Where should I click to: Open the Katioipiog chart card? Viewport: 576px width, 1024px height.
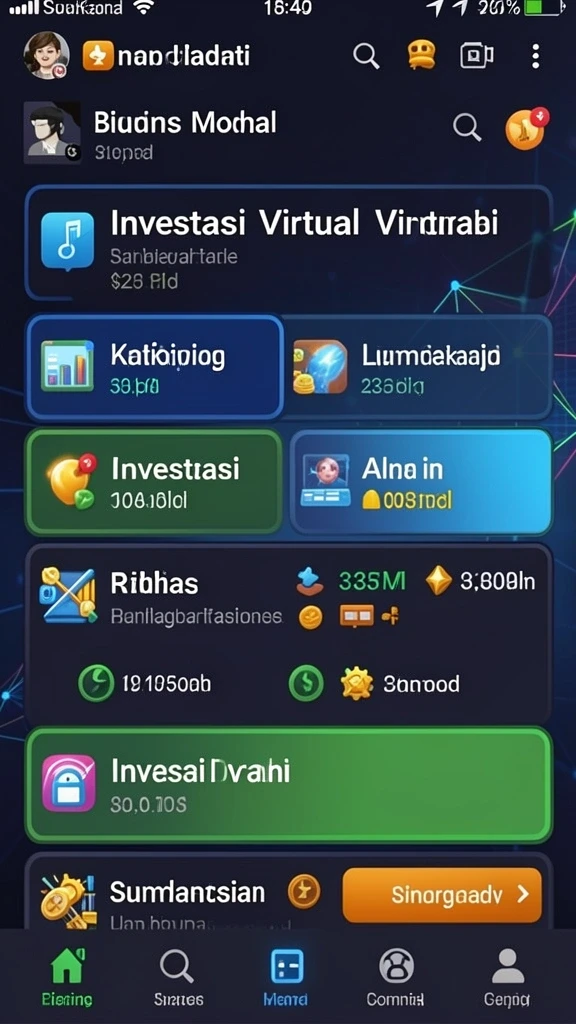coord(155,366)
